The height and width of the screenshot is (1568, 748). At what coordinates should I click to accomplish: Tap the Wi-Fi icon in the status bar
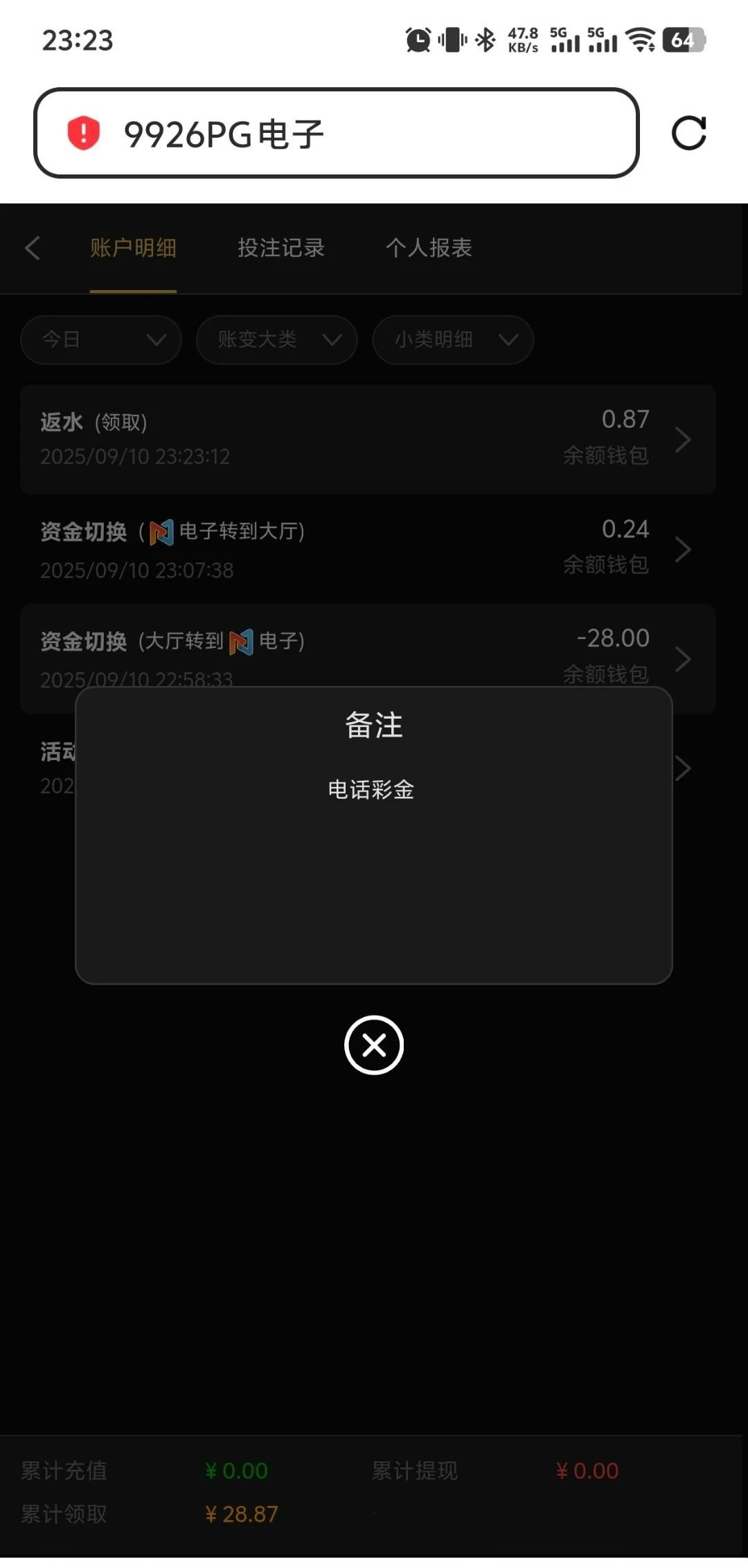639,39
